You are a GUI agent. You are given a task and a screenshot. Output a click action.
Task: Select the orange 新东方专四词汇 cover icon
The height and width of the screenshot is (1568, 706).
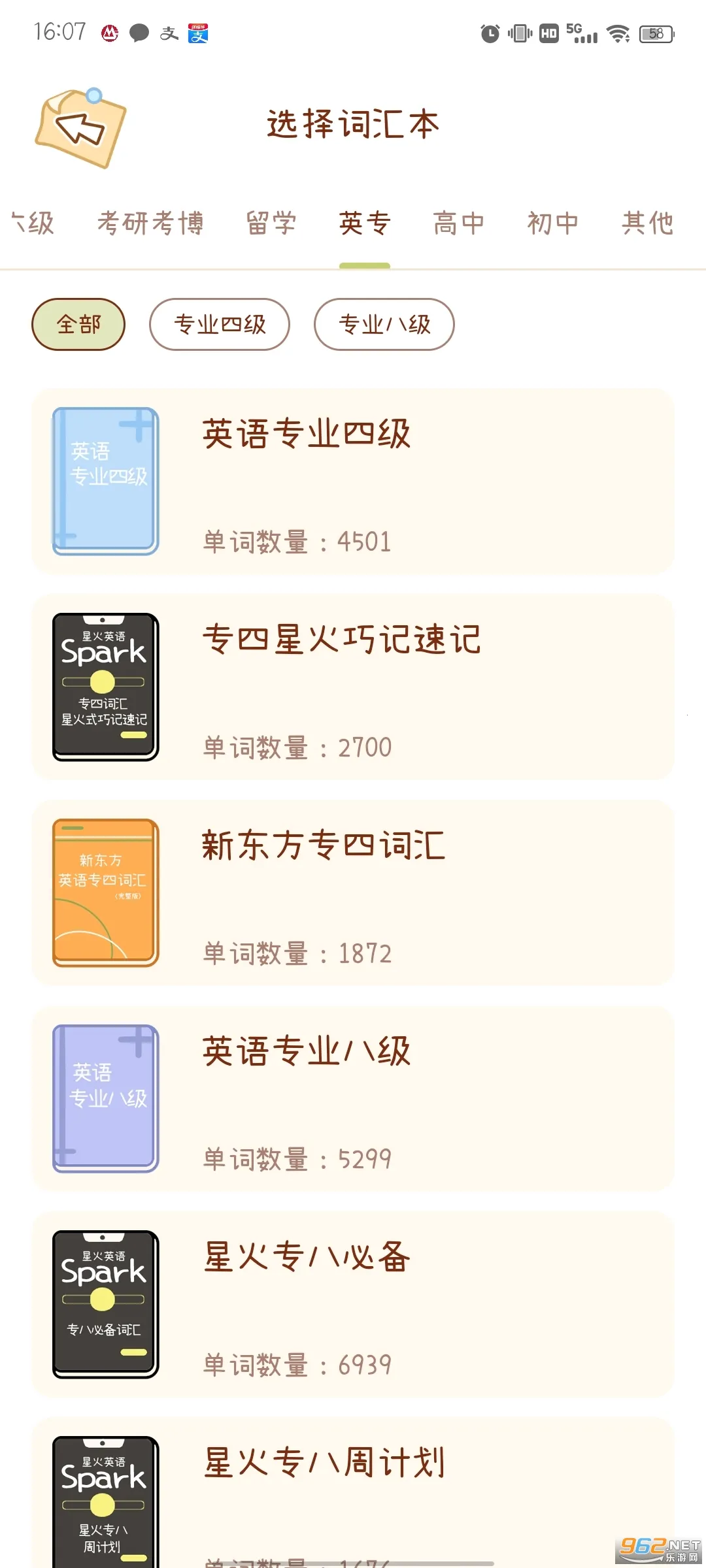tap(105, 892)
